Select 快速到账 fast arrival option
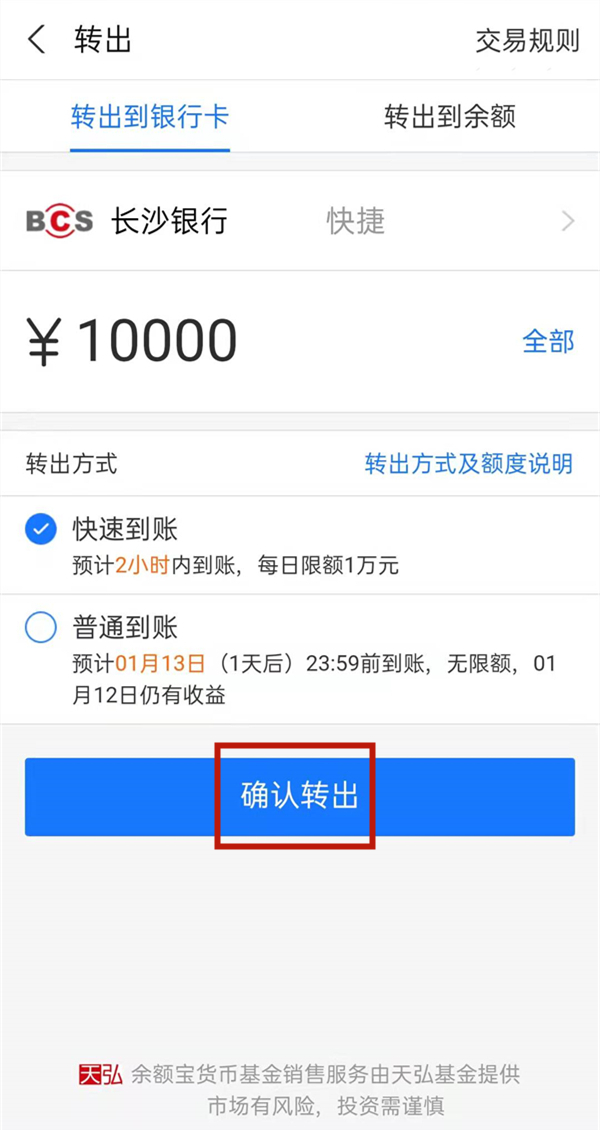 click(x=41, y=530)
